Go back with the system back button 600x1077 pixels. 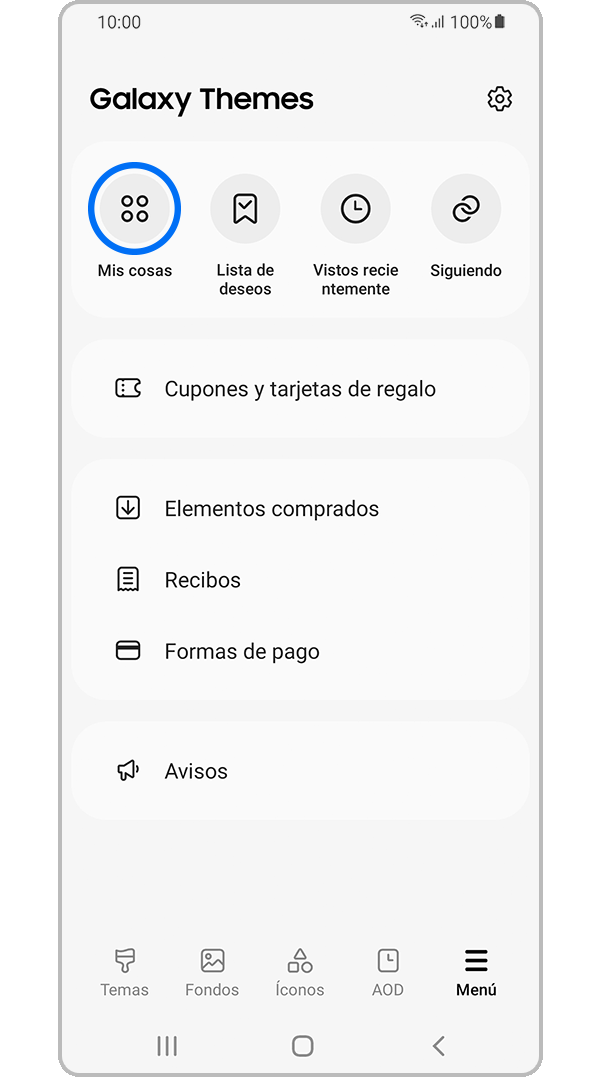[x=438, y=1046]
